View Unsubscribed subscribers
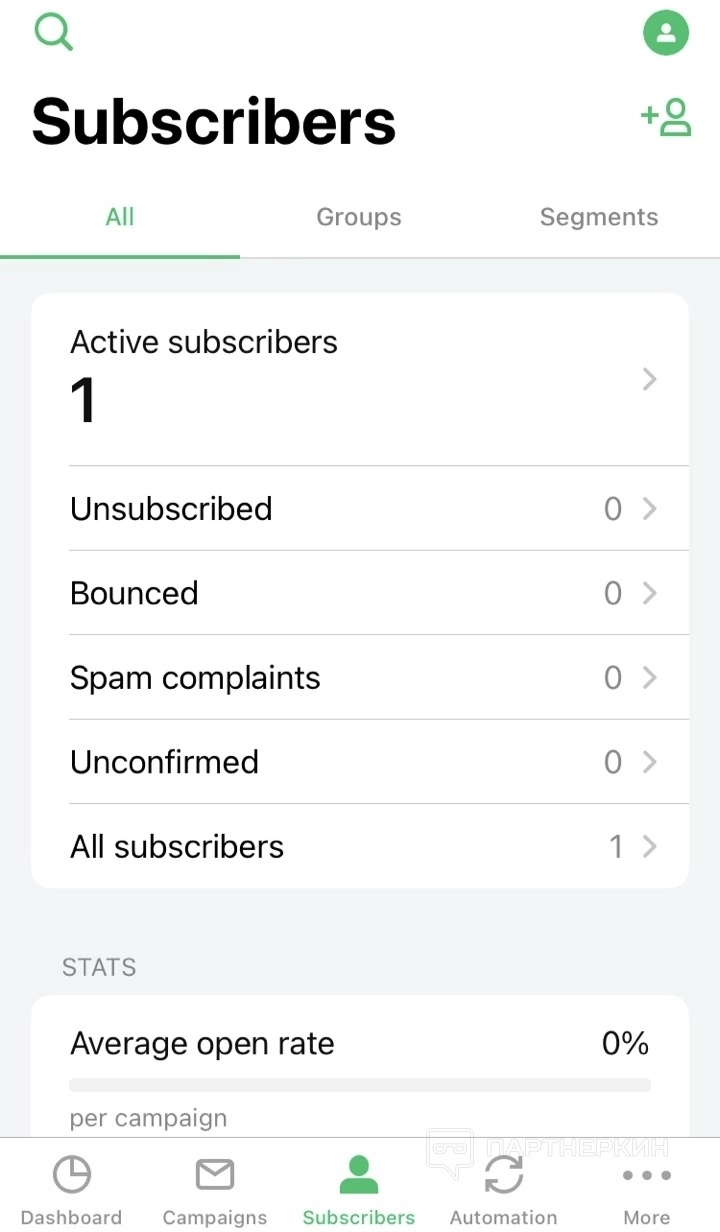 pyautogui.click(x=360, y=508)
